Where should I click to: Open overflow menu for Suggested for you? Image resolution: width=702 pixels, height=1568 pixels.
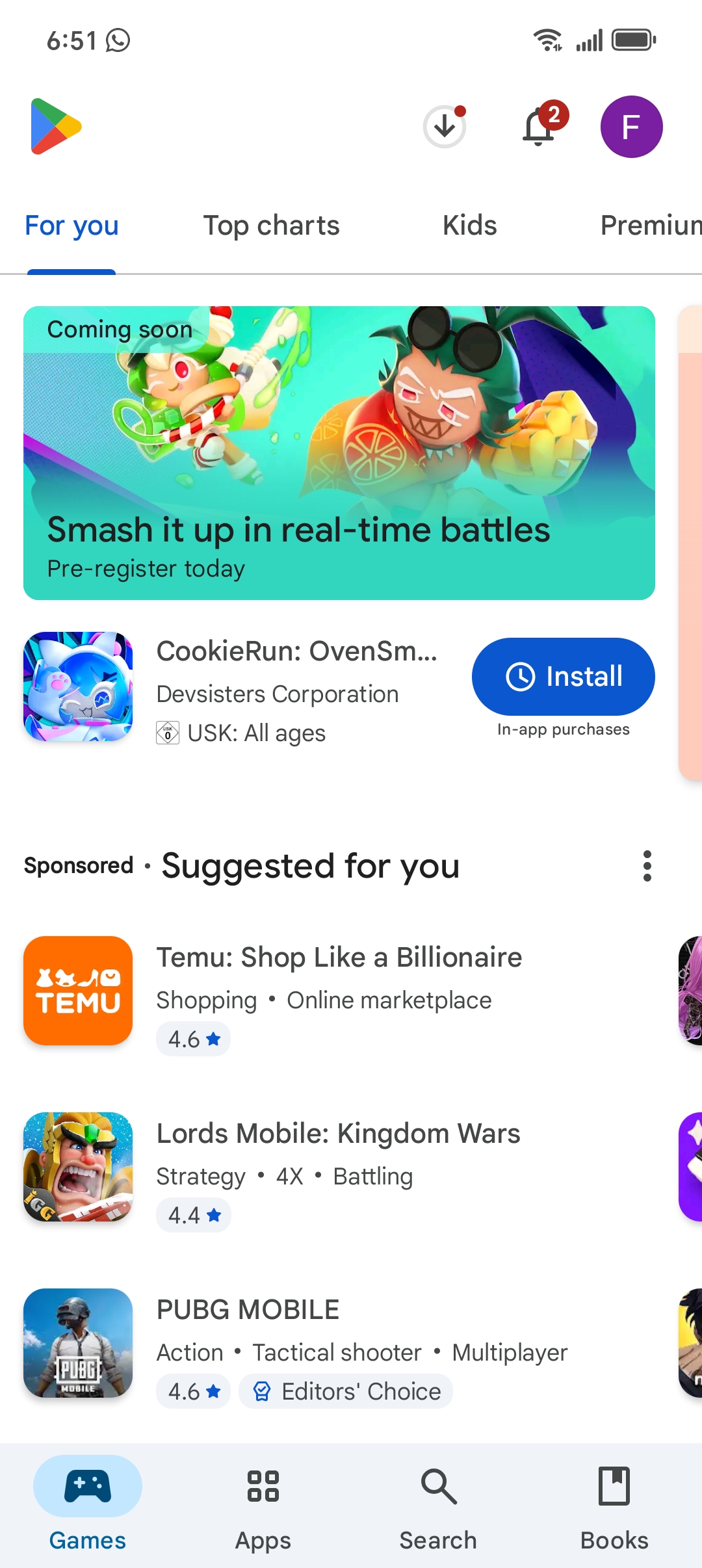[647, 866]
